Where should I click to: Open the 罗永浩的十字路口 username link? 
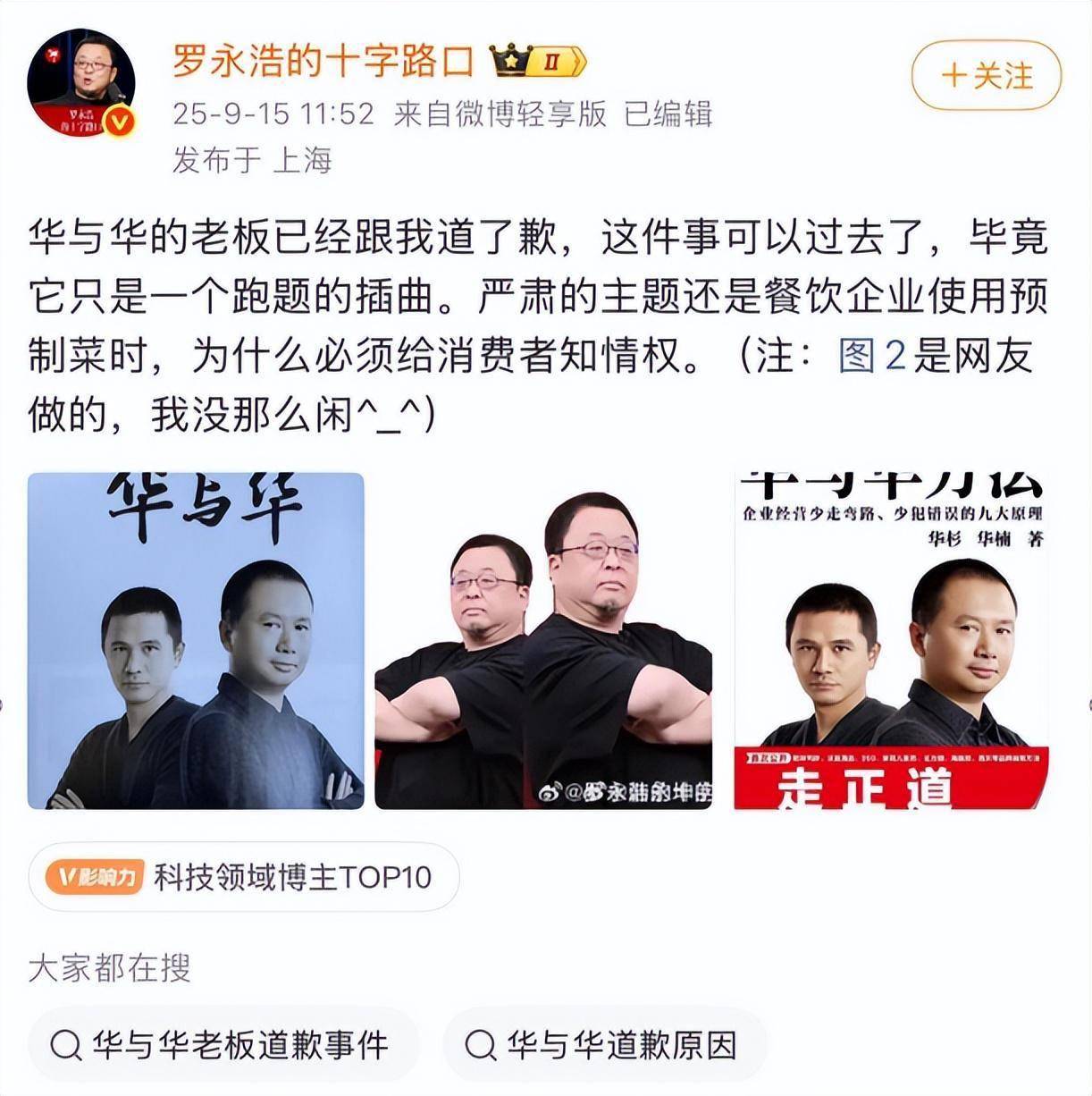pos(323,62)
